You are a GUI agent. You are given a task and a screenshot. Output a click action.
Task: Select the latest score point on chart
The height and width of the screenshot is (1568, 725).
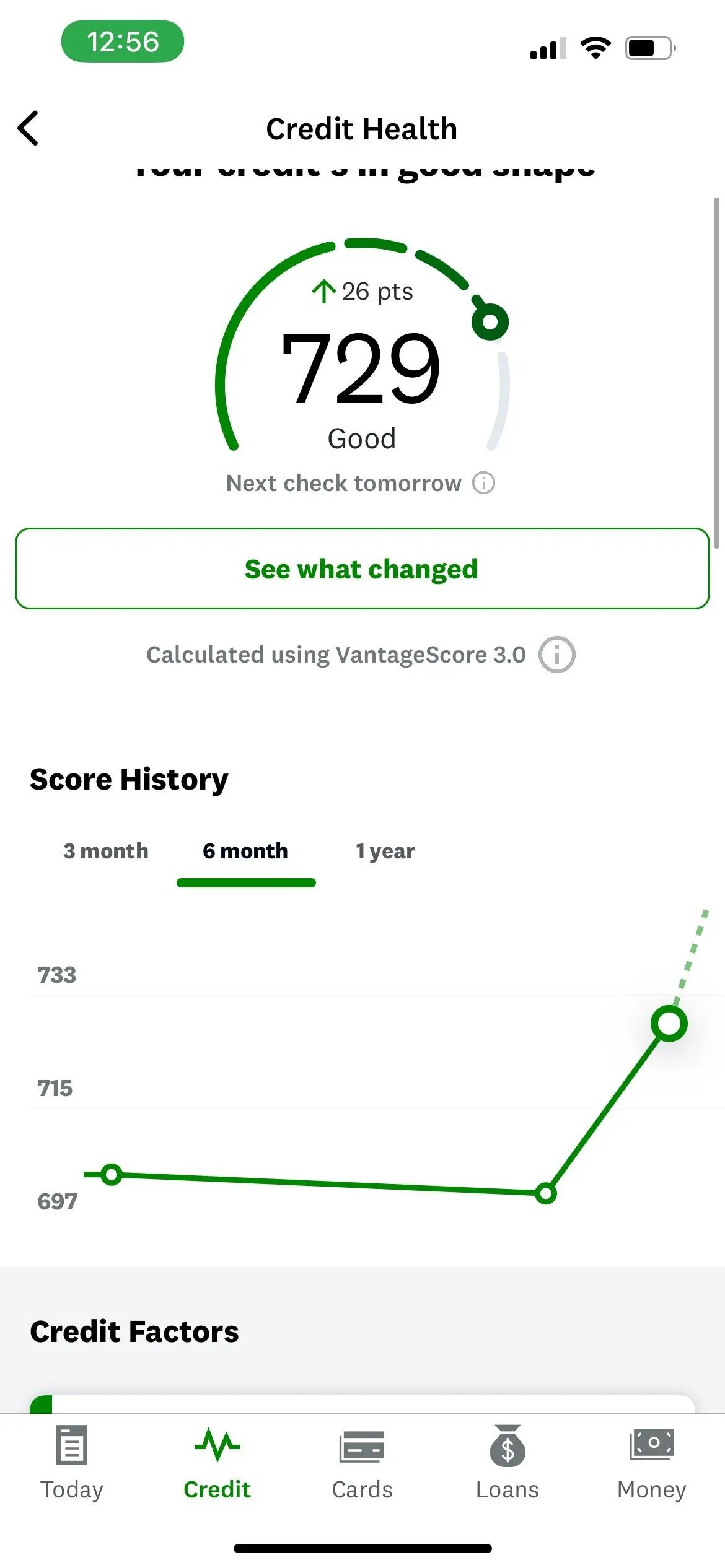click(x=669, y=1023)
